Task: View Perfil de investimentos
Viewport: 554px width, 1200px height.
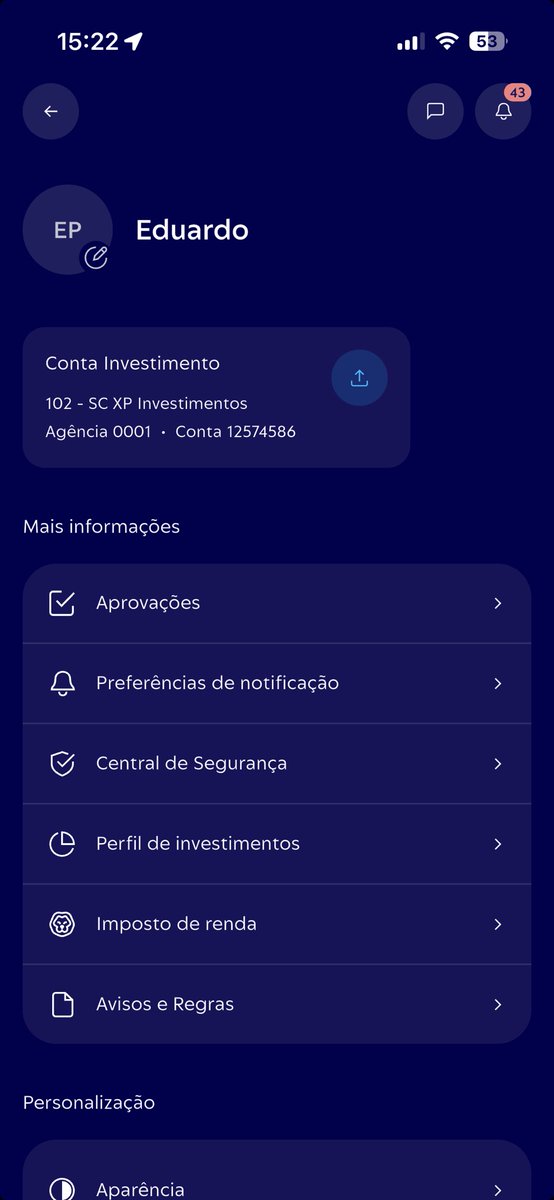Action: pos(277,843)
